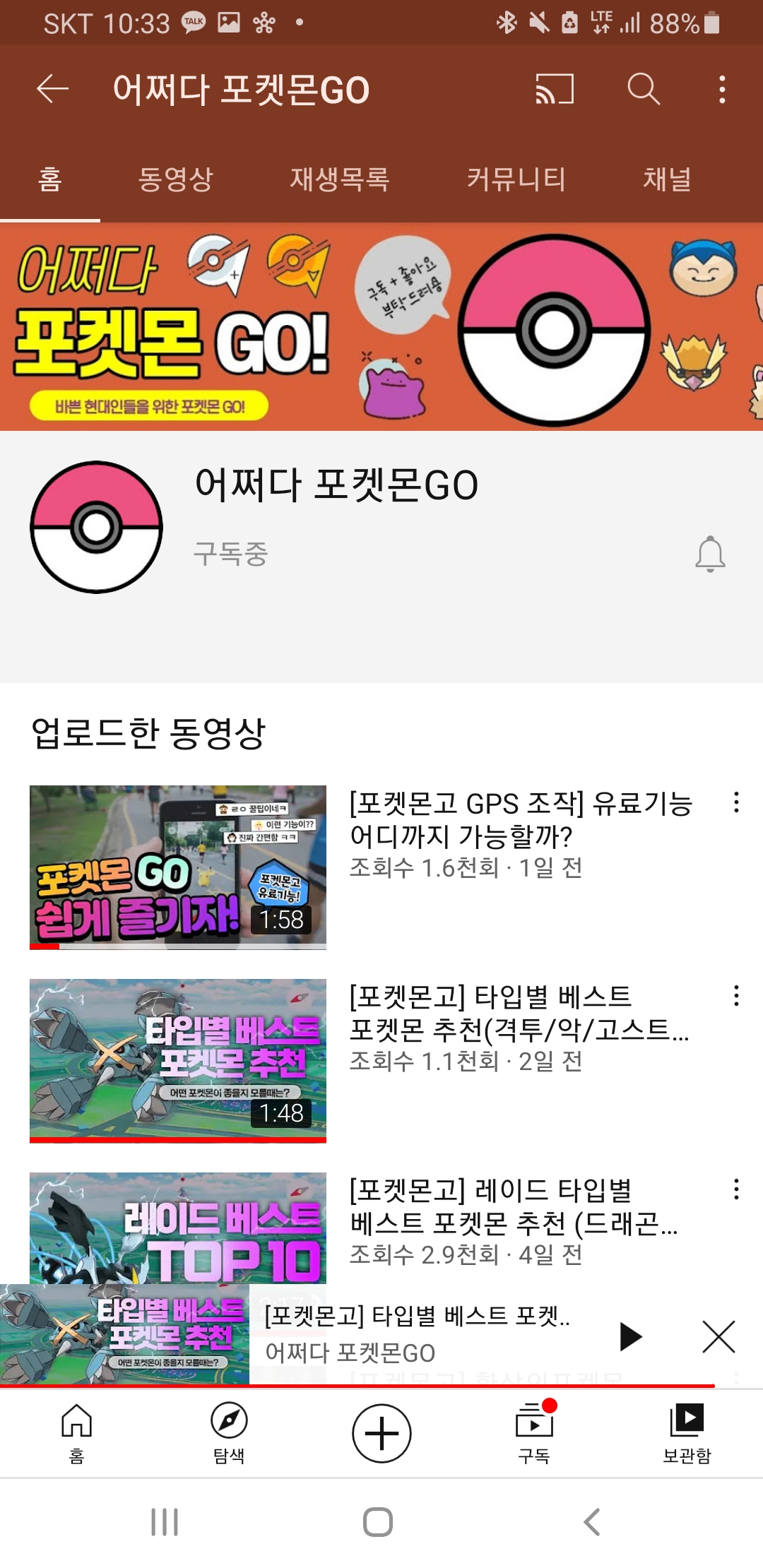Open the 커뮤니티 tab
The image size is (763, 1568).
(x=516, y=179)
